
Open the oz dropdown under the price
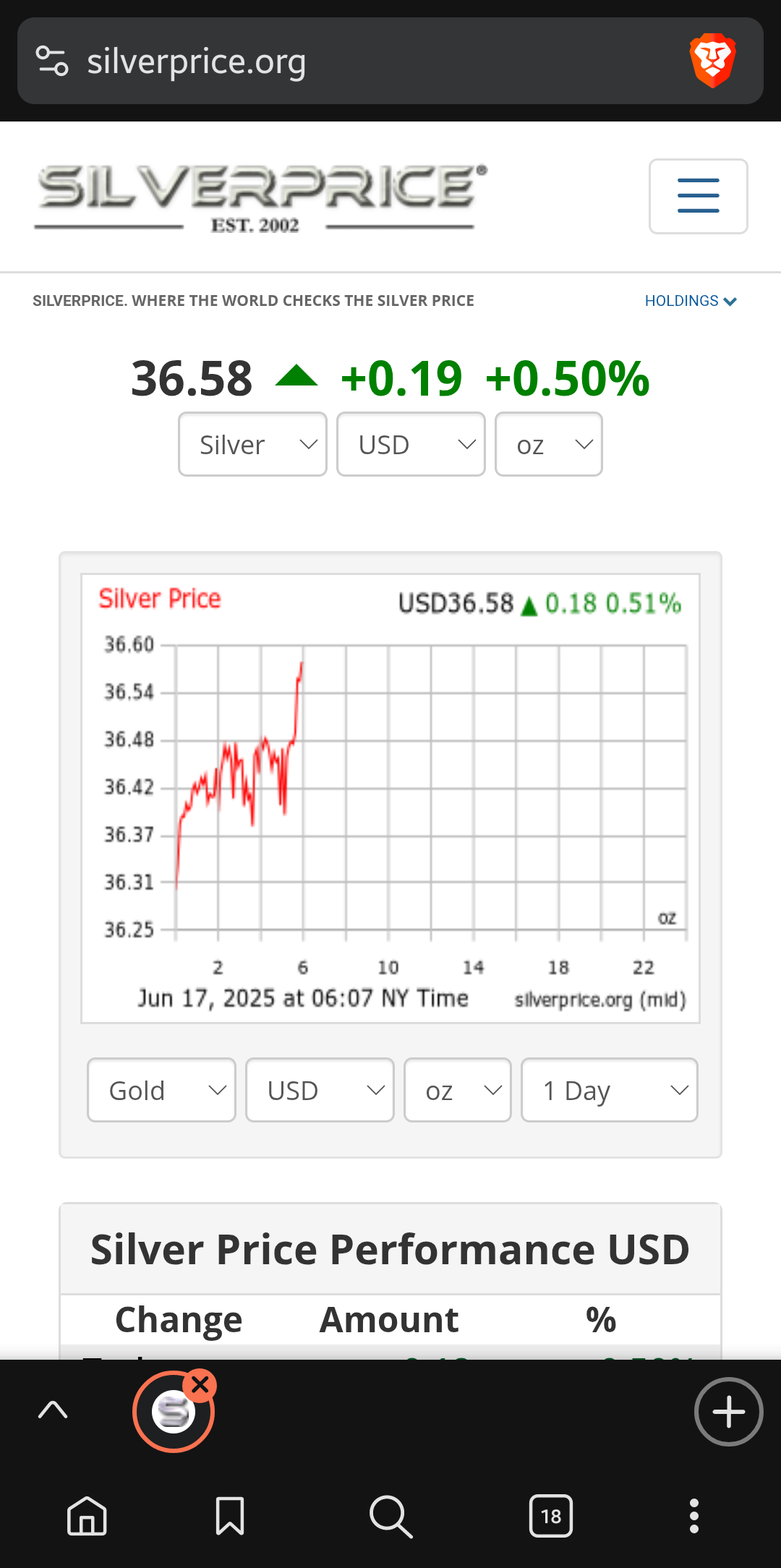pyautogui.click(x=549, y=444)
